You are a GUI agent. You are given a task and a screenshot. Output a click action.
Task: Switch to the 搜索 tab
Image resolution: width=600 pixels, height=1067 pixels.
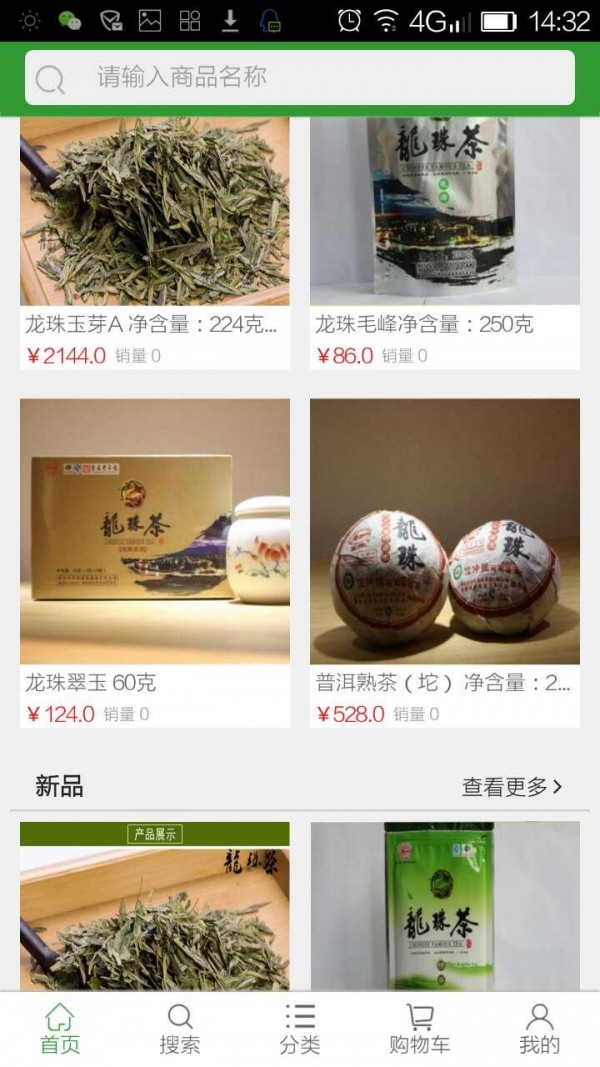click(180, 1029)
